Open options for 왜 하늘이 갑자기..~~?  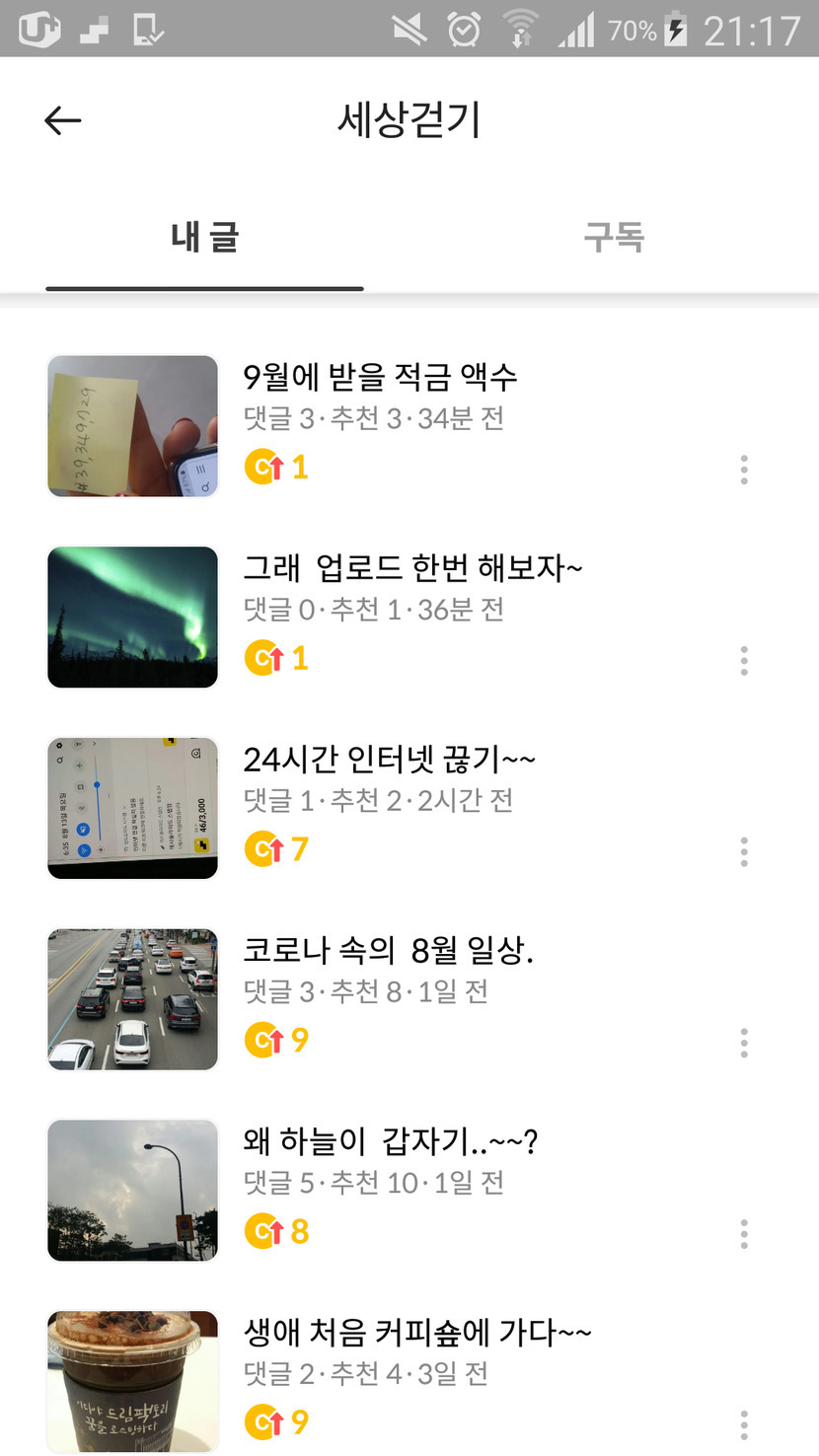pos(744,1234)
